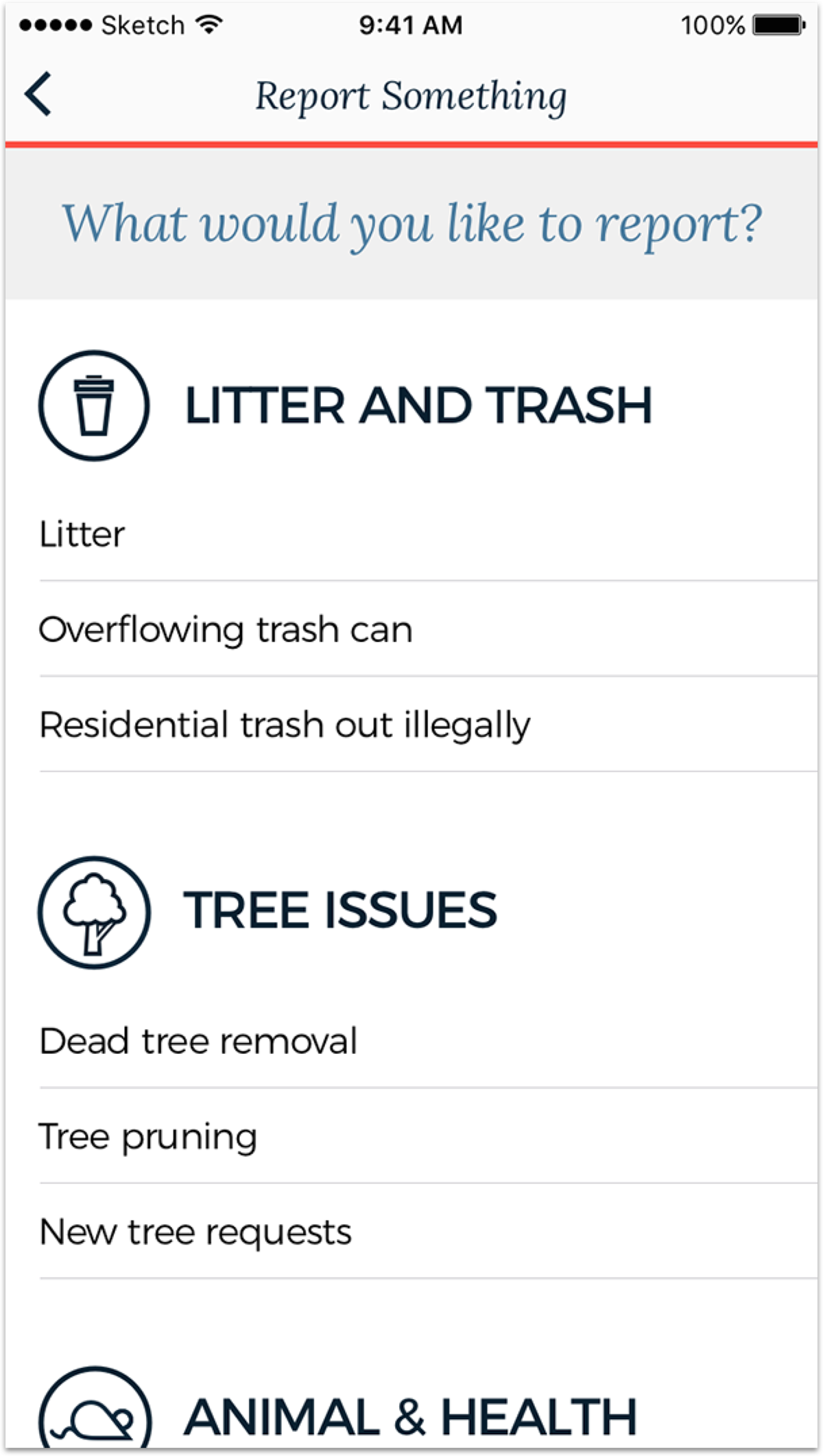
Task: Choose New tree requests
Action: click(195, 1232)
